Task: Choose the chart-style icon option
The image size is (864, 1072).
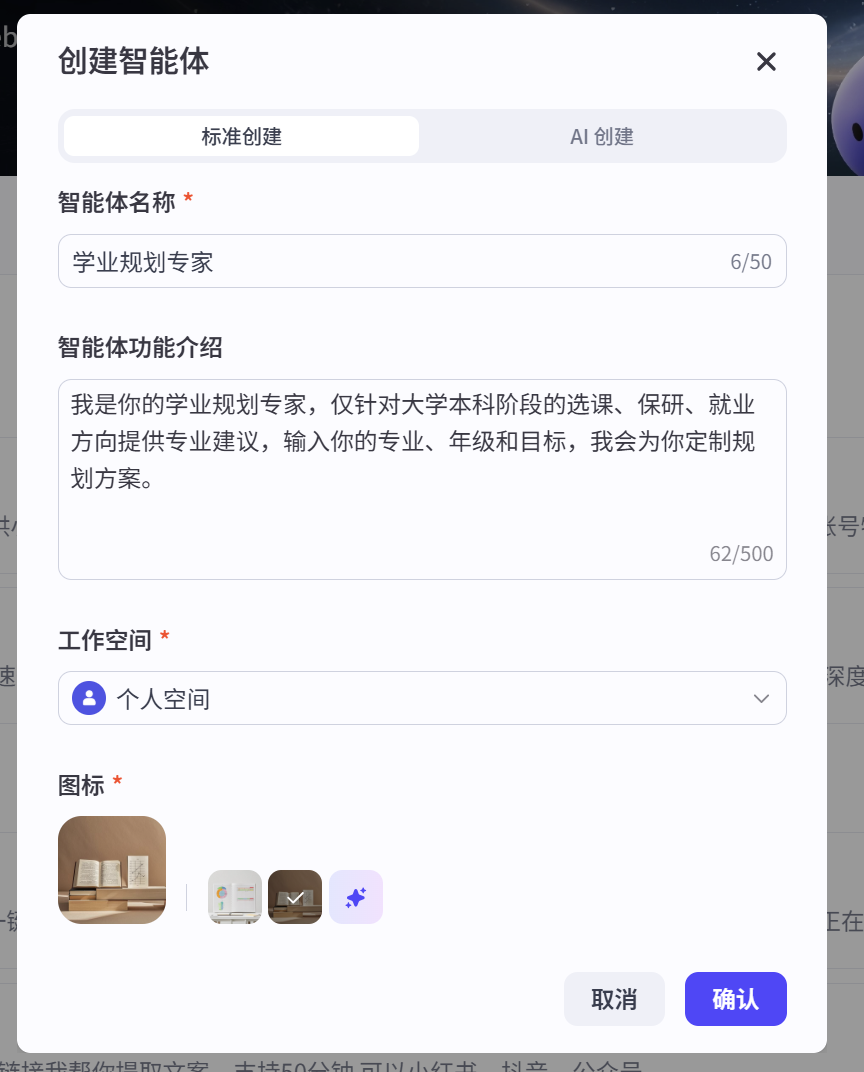Action: pos(234,897)
